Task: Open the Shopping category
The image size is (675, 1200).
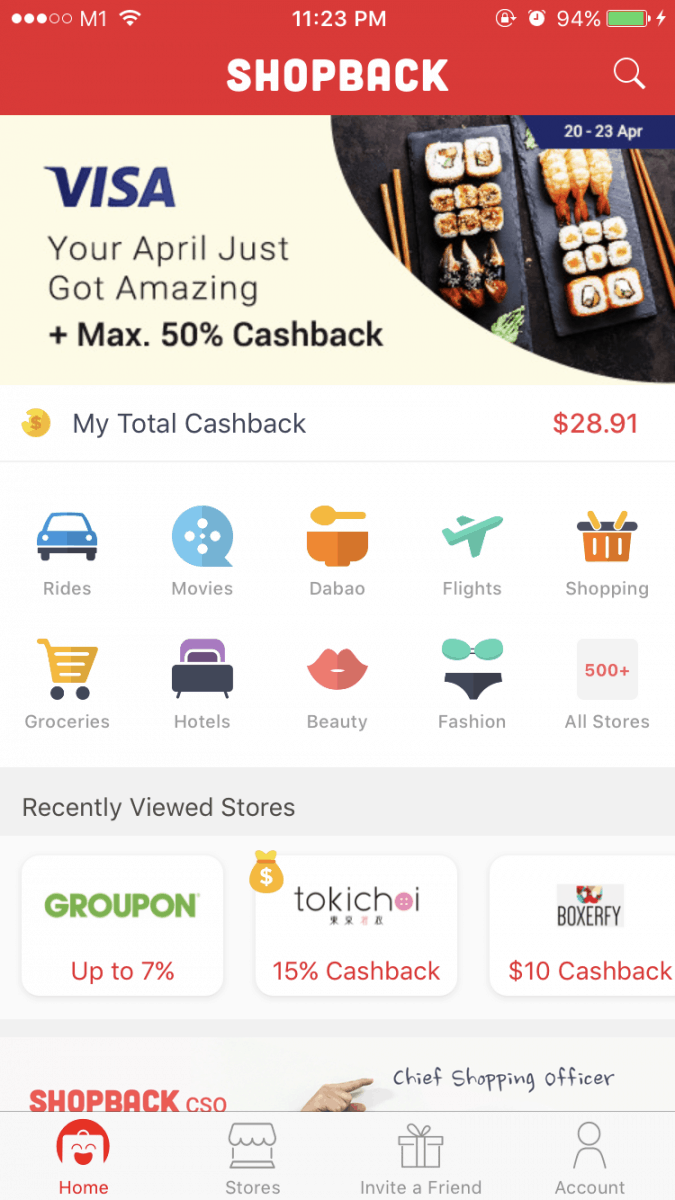Action: 607,551
